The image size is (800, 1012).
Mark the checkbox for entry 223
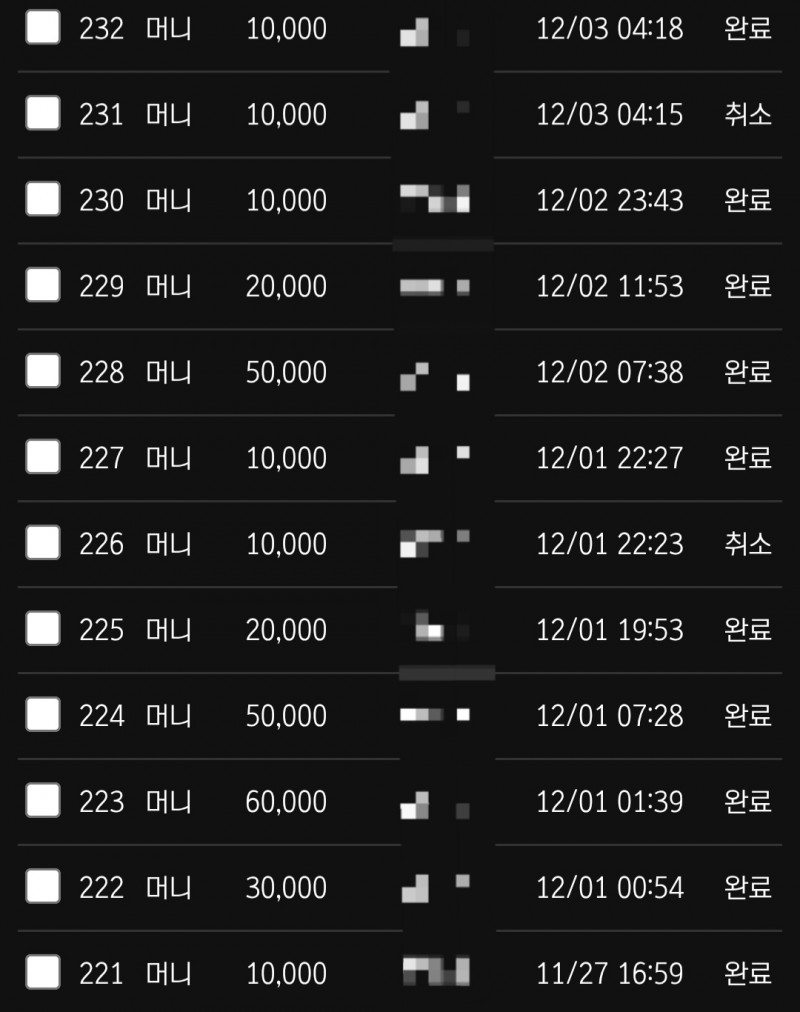tap(43, 802)
